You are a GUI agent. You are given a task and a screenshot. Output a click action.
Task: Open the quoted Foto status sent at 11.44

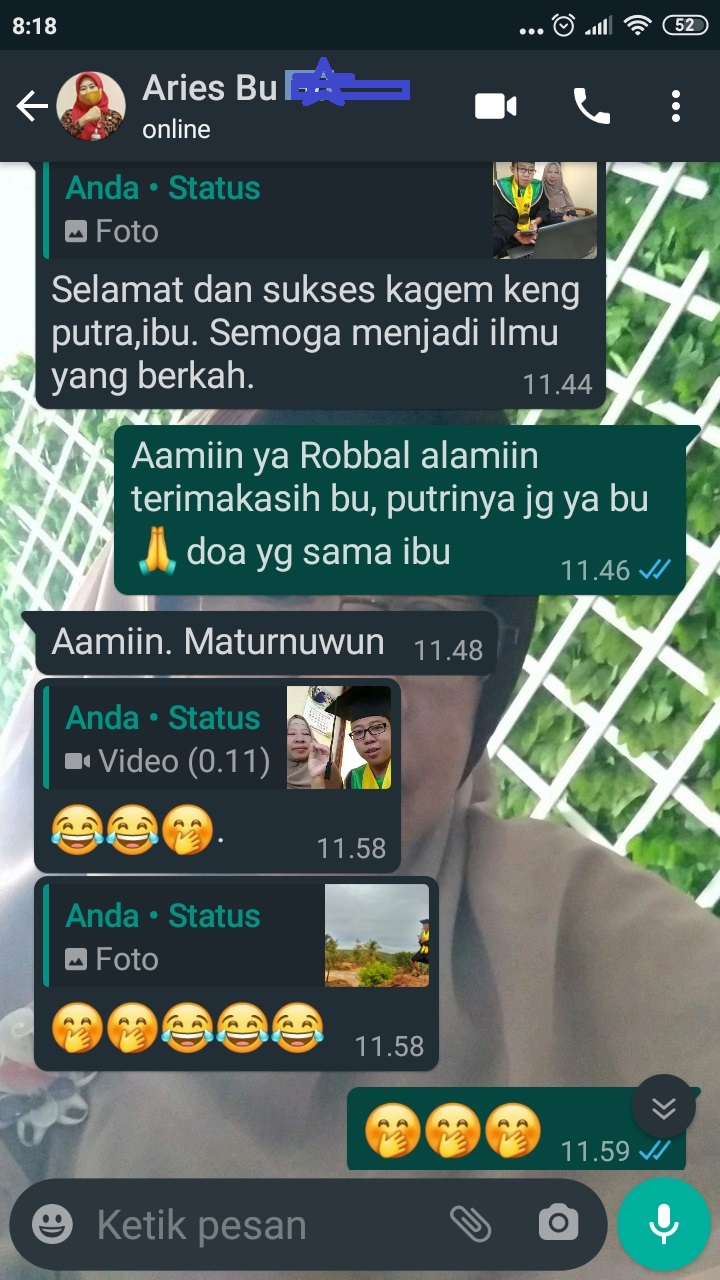pyautogui.click(x=320, y=209)
